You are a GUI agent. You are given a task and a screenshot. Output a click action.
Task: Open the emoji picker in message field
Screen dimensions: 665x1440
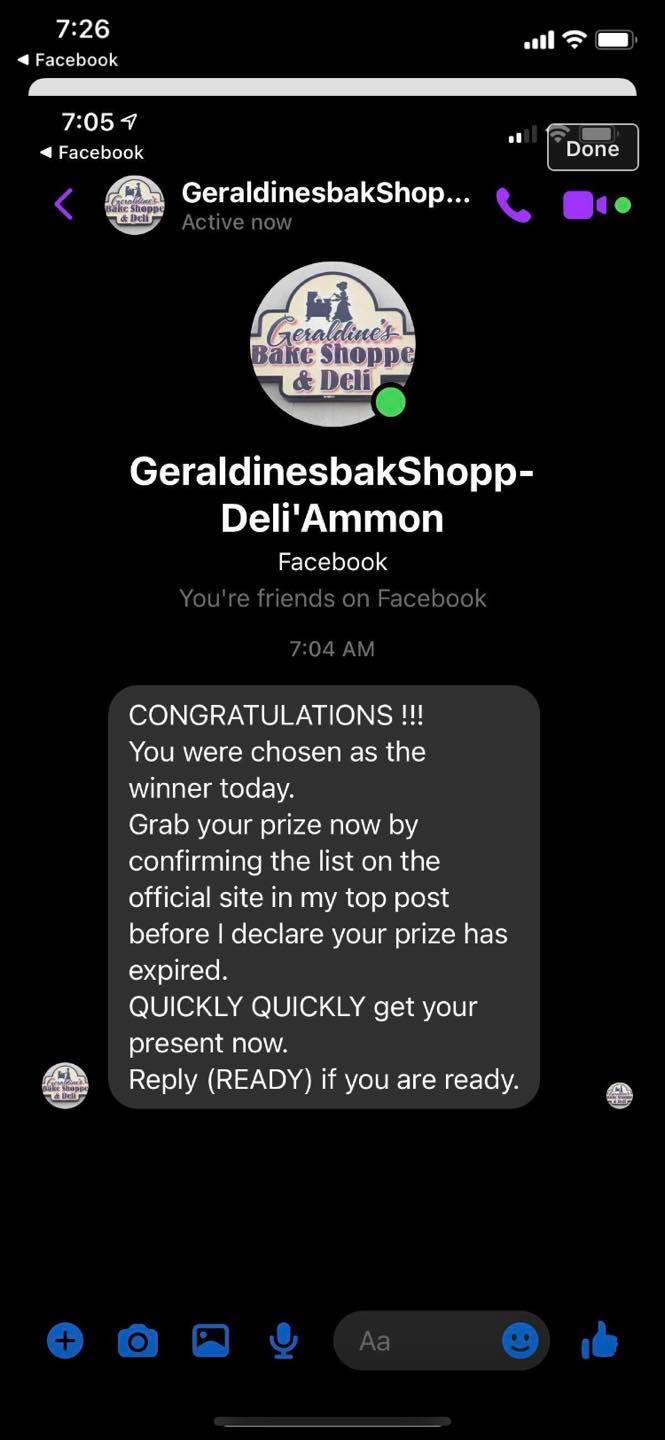tap(520, 1340)
